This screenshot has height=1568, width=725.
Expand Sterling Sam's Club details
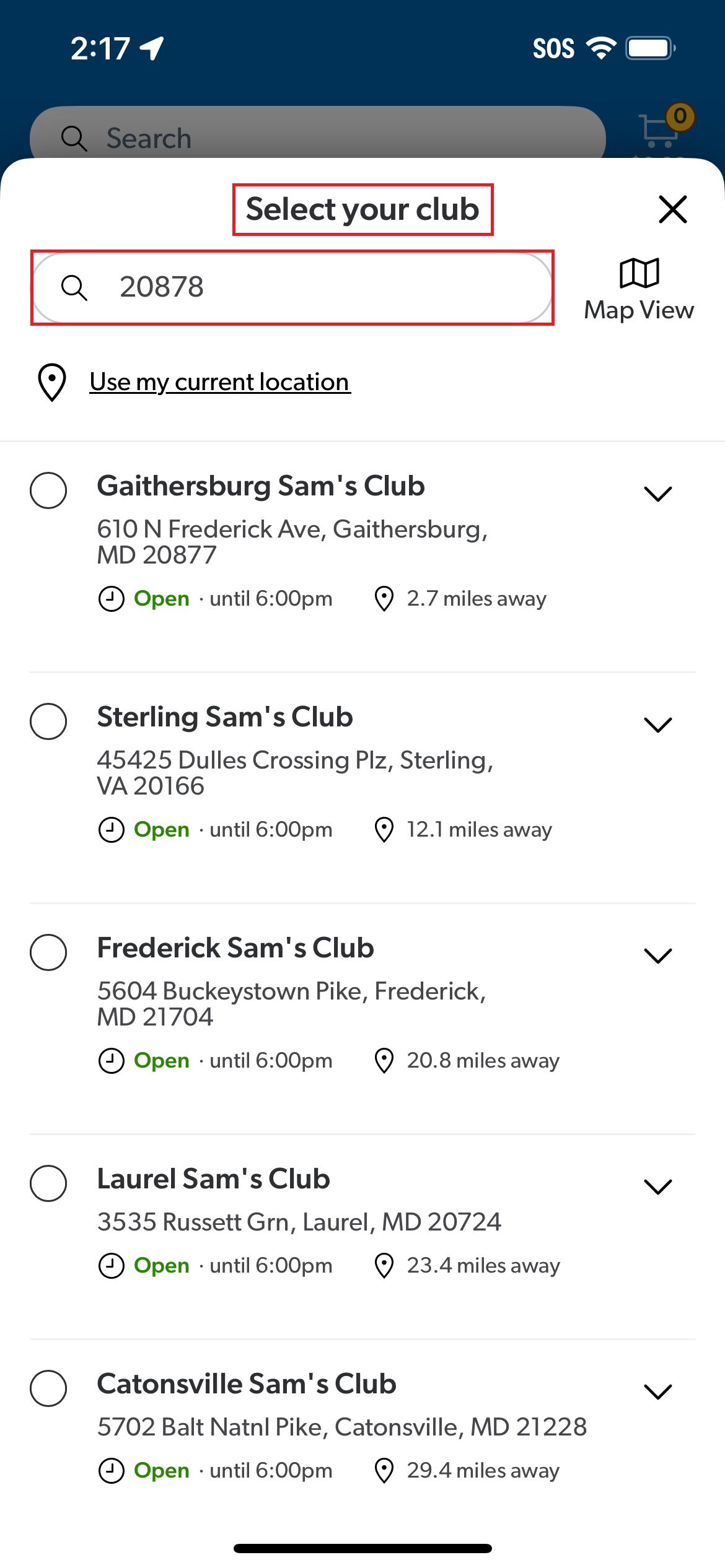point(658,725)
